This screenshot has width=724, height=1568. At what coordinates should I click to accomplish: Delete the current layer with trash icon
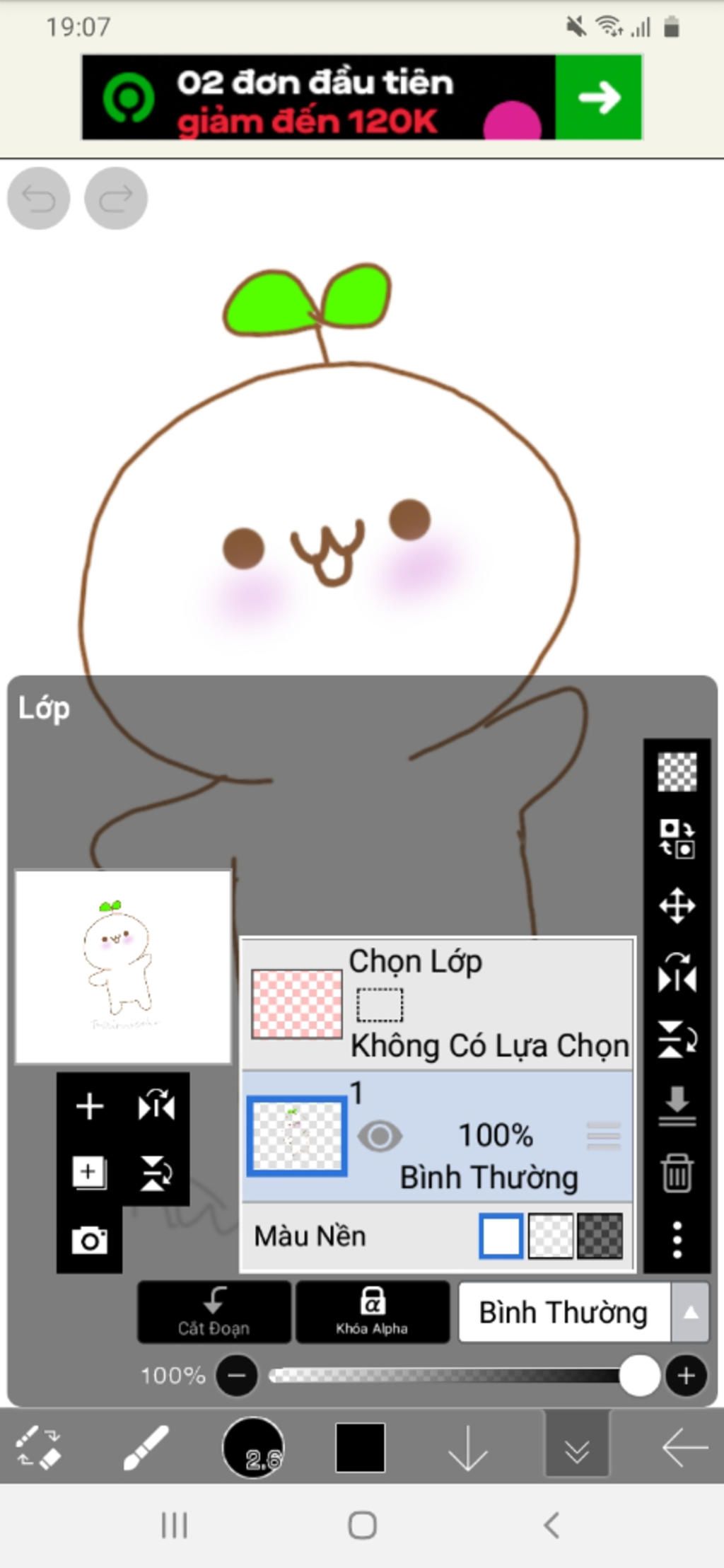[x=677, y=1173]
